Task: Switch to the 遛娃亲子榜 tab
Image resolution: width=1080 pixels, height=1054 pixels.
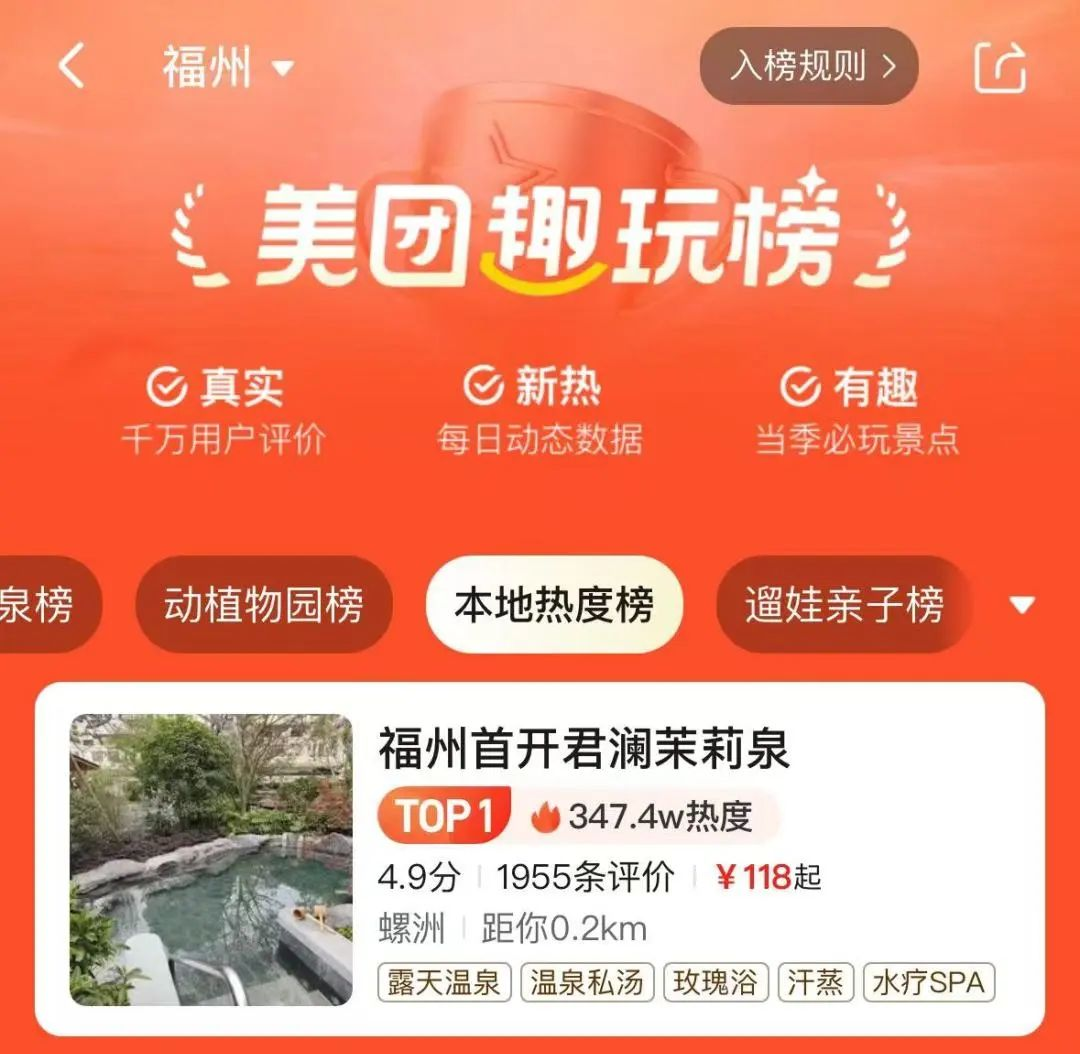Action: click(843, 605)
